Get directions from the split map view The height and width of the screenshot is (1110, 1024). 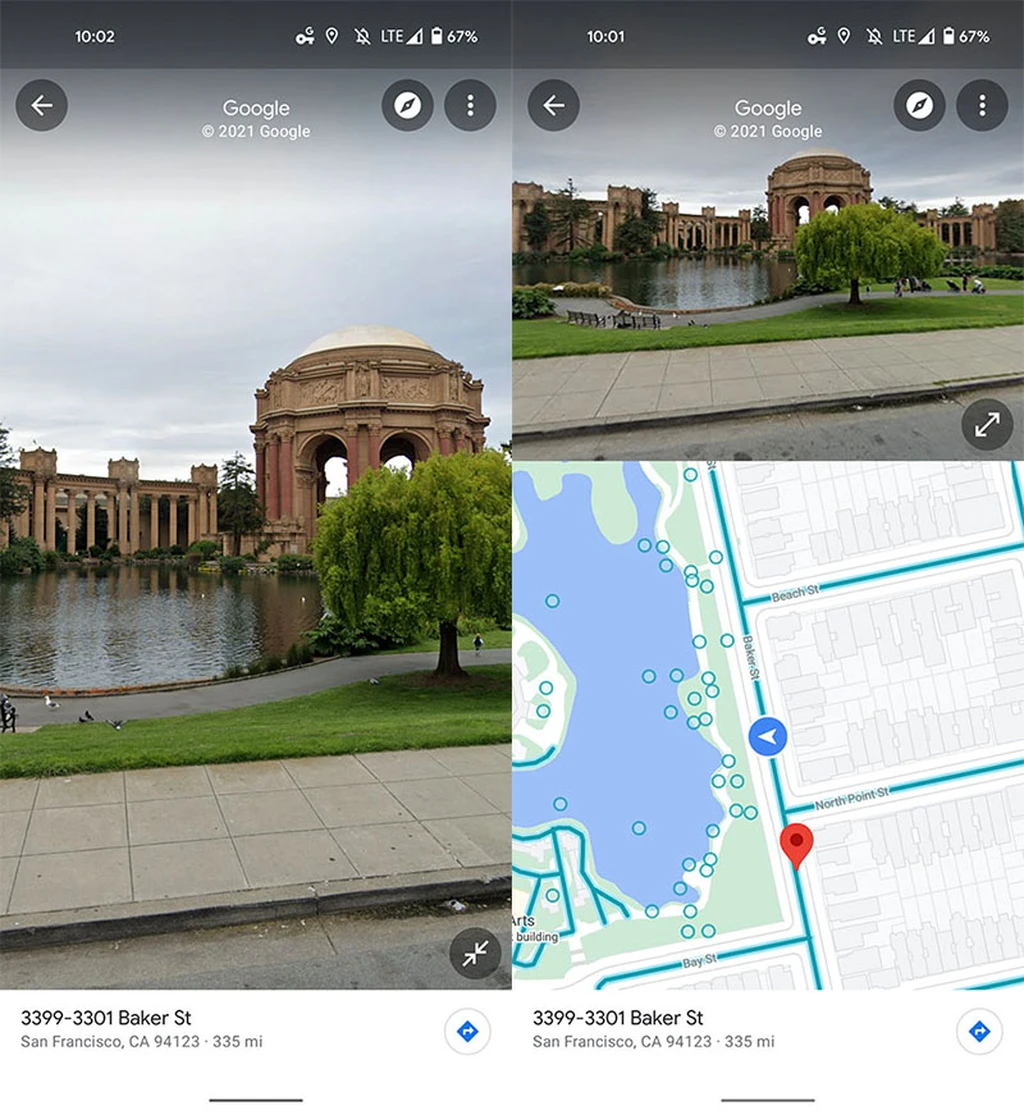click(979, 1031)
